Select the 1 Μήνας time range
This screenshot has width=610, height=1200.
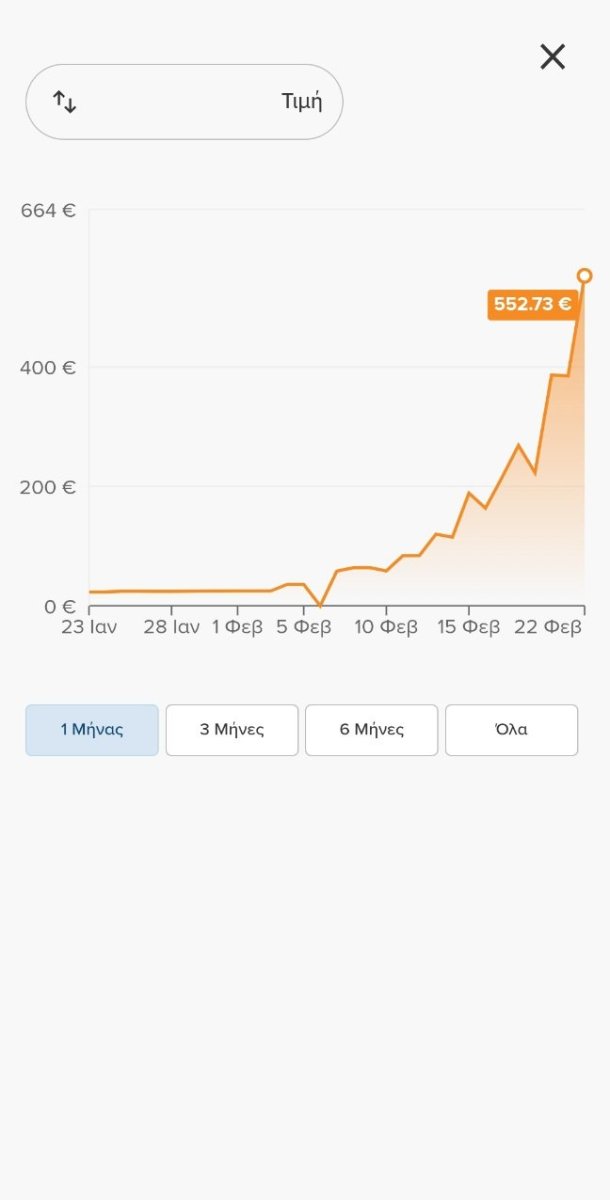click(x=92, y=730)
